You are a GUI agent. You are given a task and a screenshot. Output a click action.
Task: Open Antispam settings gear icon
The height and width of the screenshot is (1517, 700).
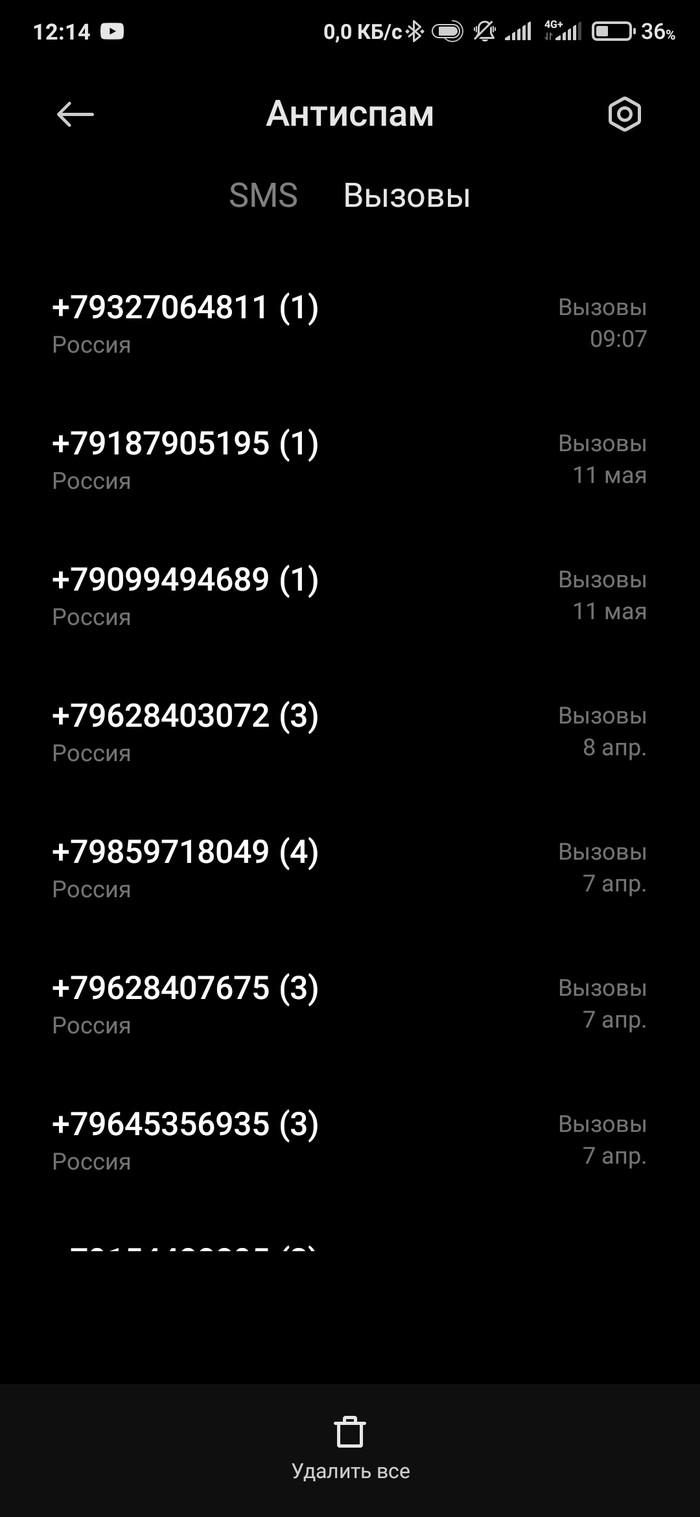(x=625, y=115)
